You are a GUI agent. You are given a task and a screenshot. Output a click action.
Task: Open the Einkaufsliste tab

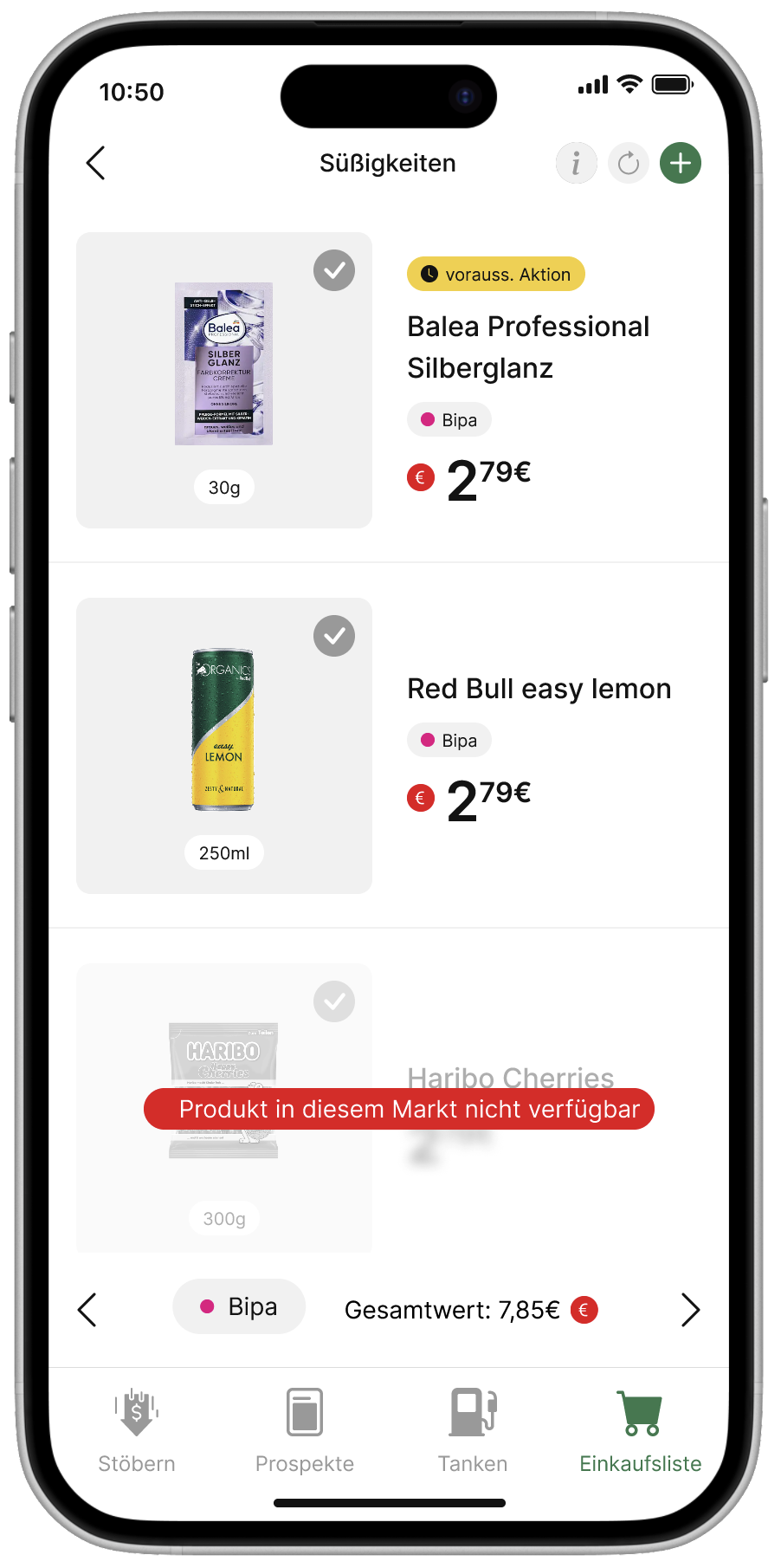click(x=641, y=1430)
